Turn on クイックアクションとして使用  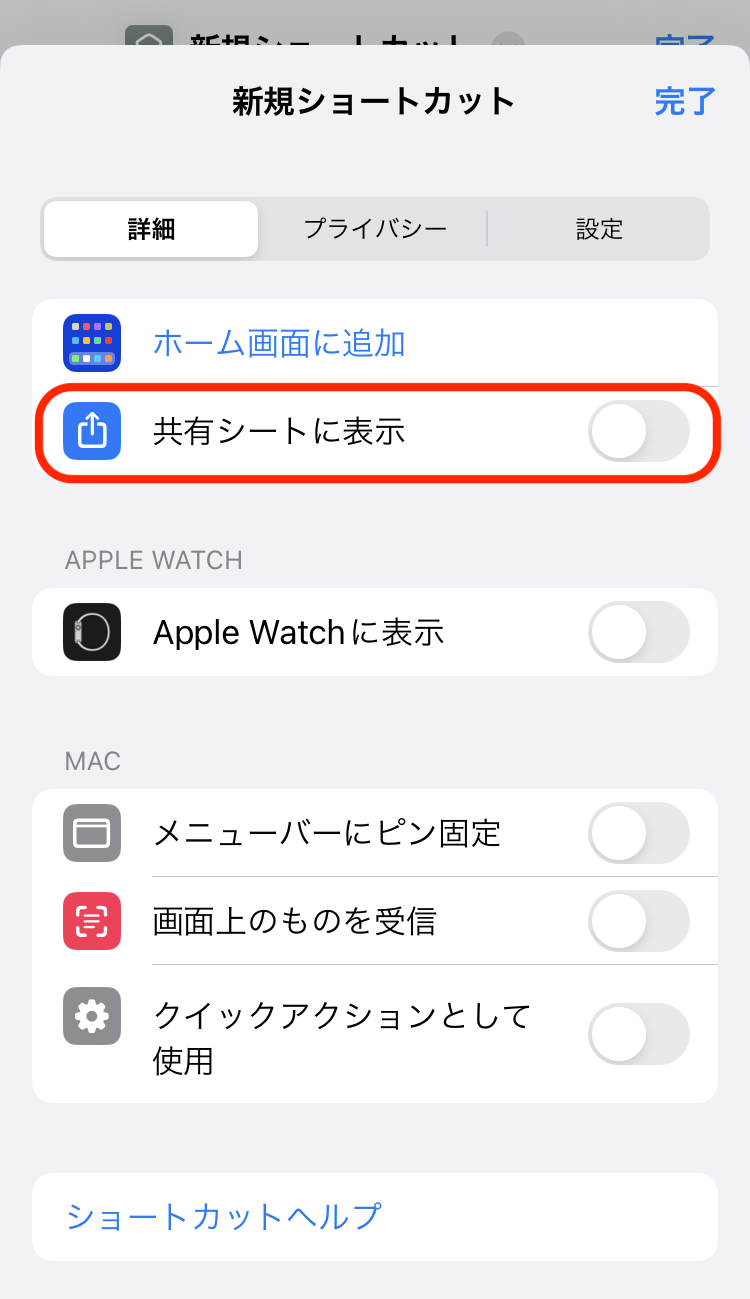[639, 1034]
